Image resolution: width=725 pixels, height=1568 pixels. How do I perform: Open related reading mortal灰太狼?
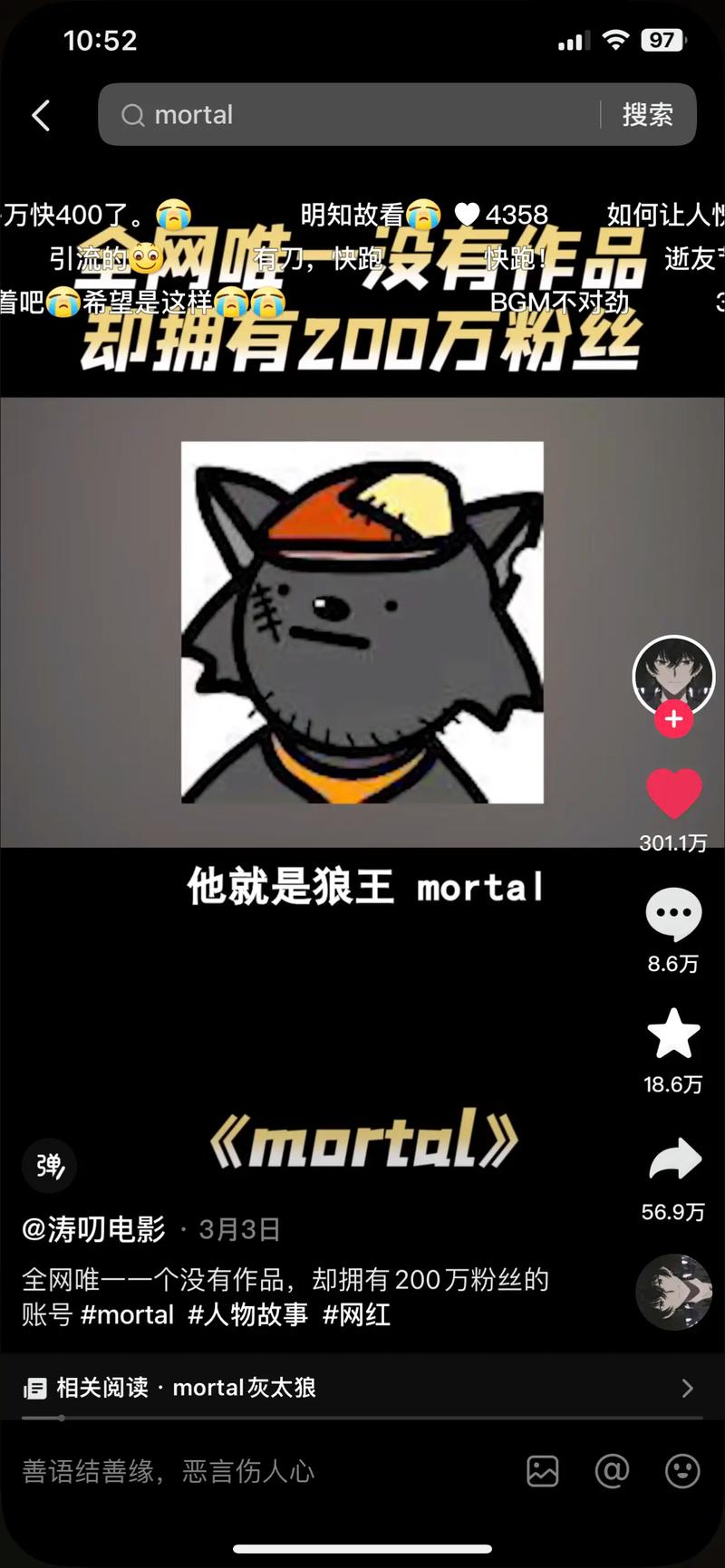[362, 1388]
